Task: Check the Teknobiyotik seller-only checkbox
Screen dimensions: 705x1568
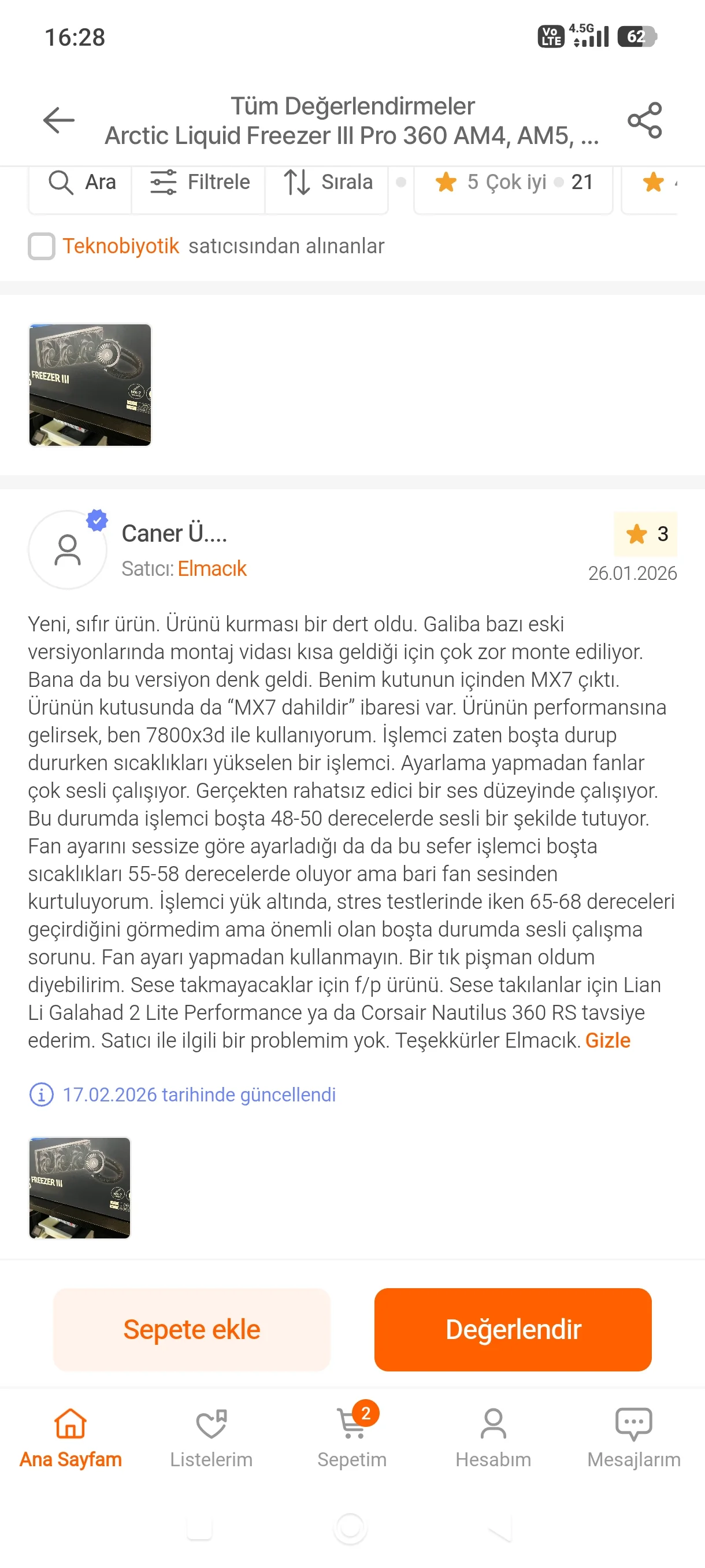Action: coord(42,246)
